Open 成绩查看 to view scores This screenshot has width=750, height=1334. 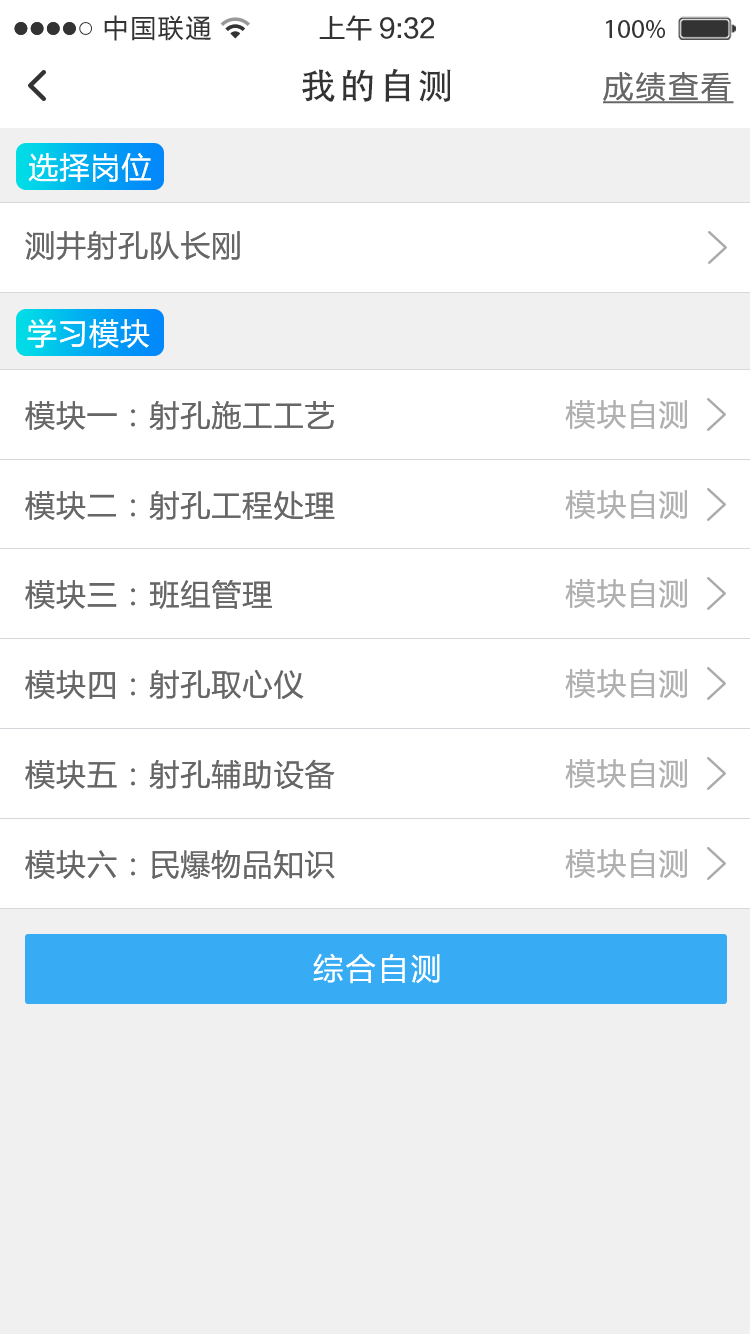click(x=667, y=88)
